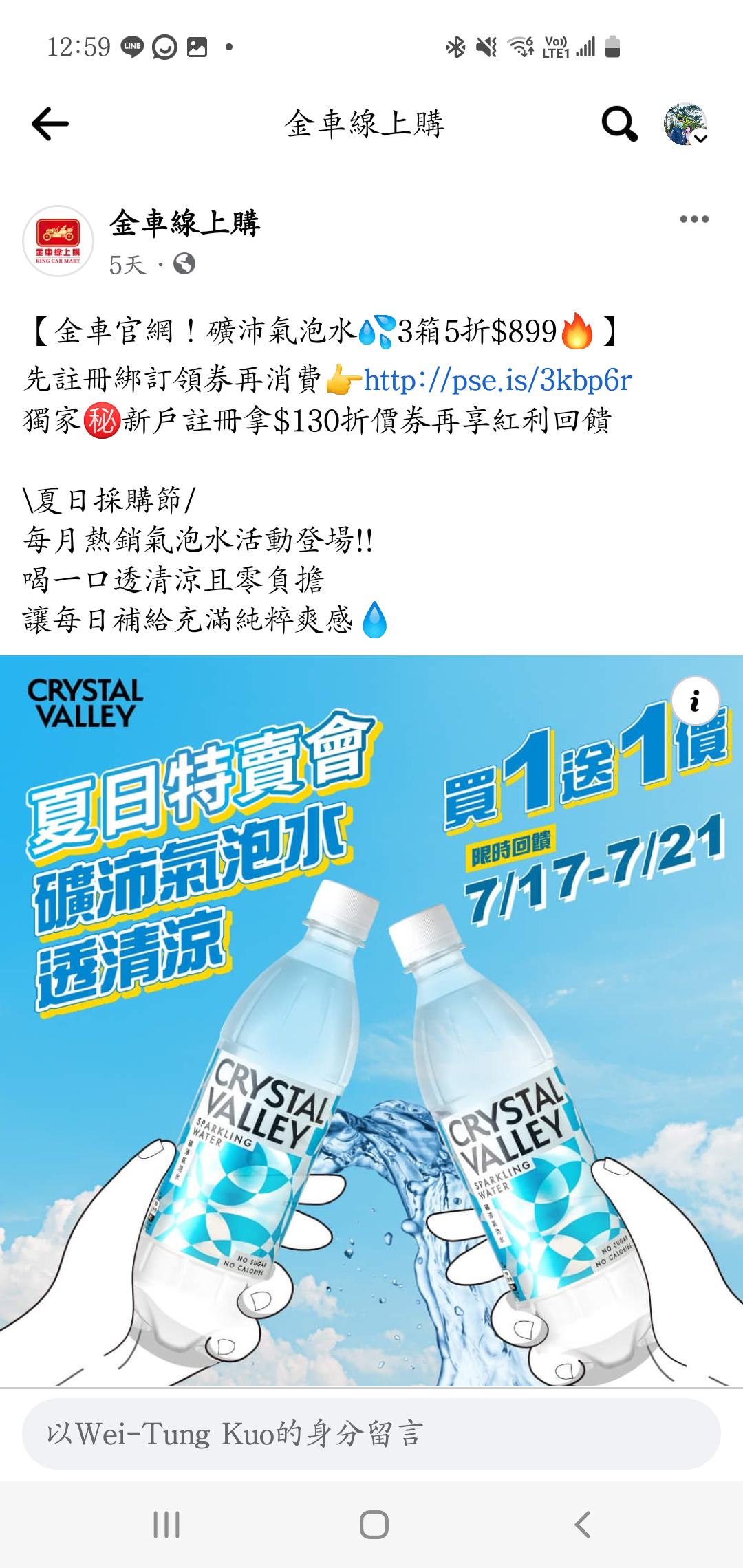Screen dimensions: 743x1568
Task: Open recent apps from the navigation bar
Action: click(166, 1524)
